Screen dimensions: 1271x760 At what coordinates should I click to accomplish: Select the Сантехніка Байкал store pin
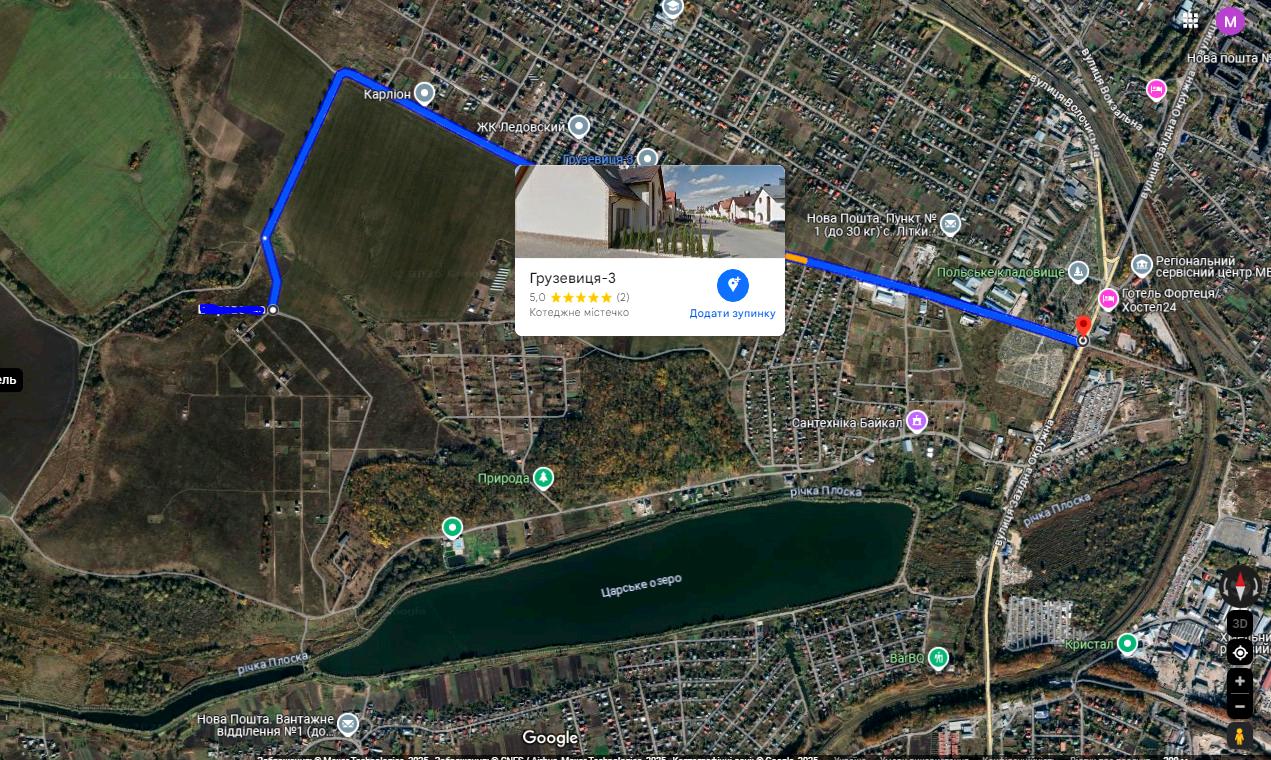(x=916, y=421)
